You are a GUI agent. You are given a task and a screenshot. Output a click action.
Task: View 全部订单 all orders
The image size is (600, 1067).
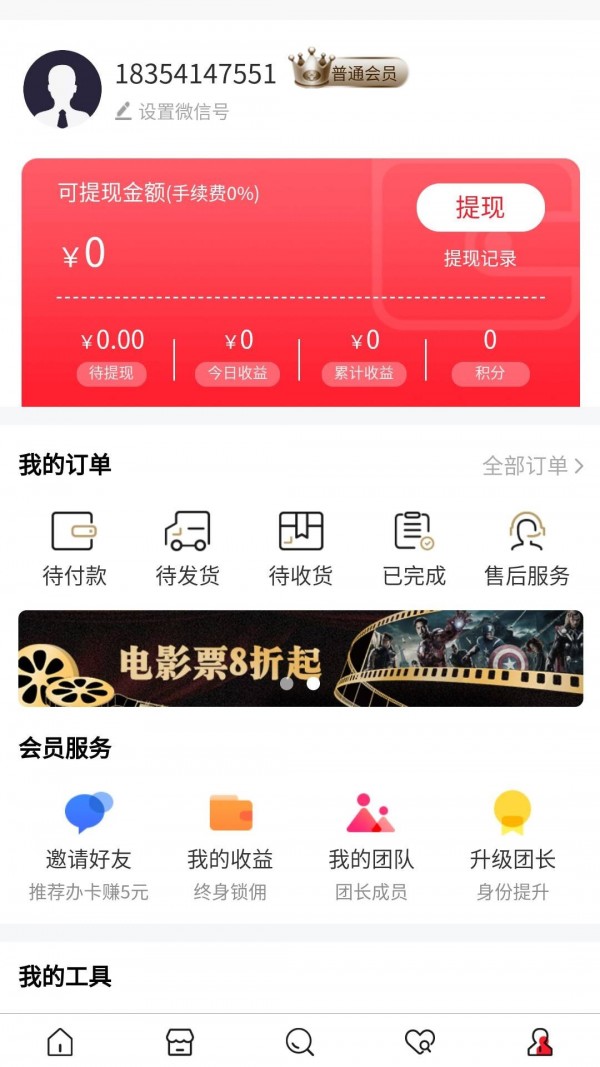(x=533, y=465)
